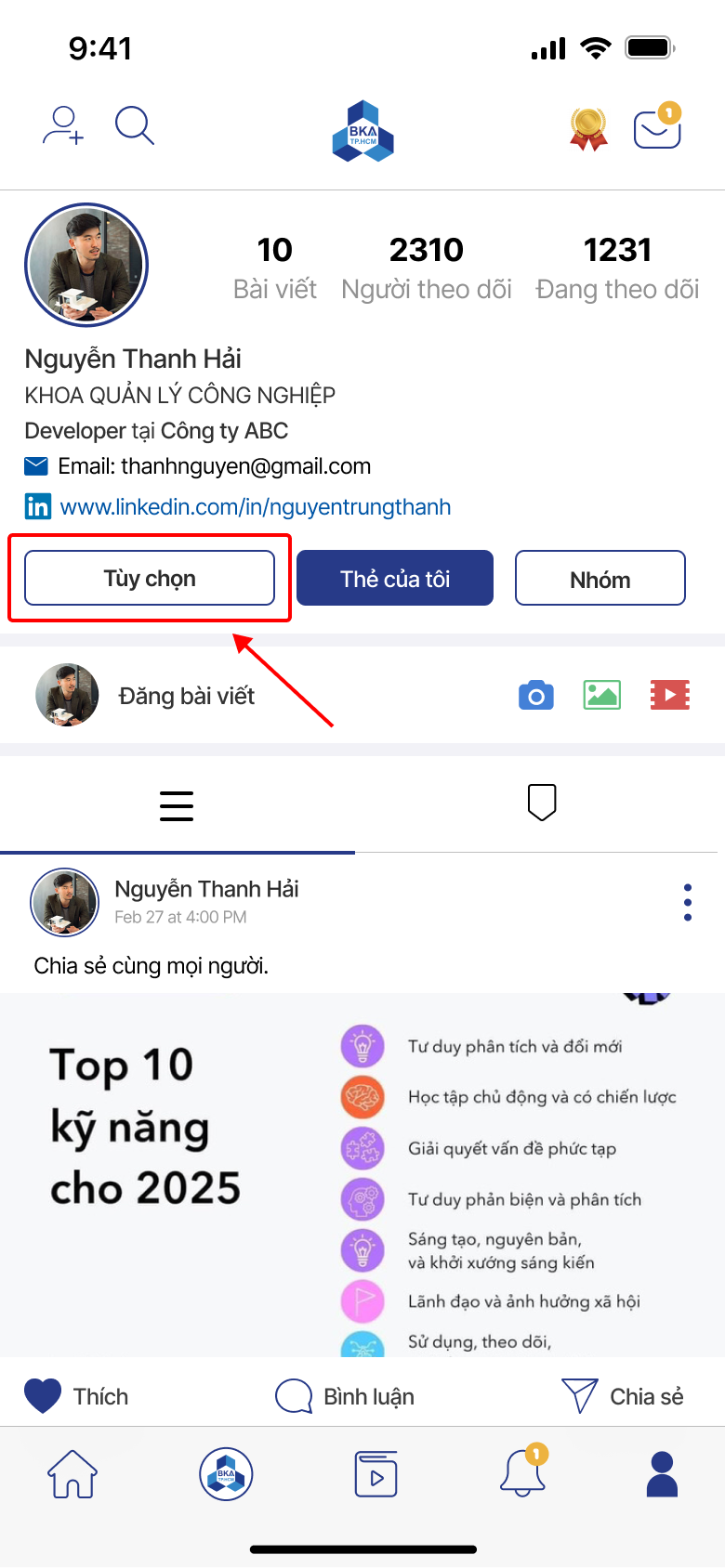The image size is (725, 1568).
Task: Attach a video with film icon
Action: 670,695
